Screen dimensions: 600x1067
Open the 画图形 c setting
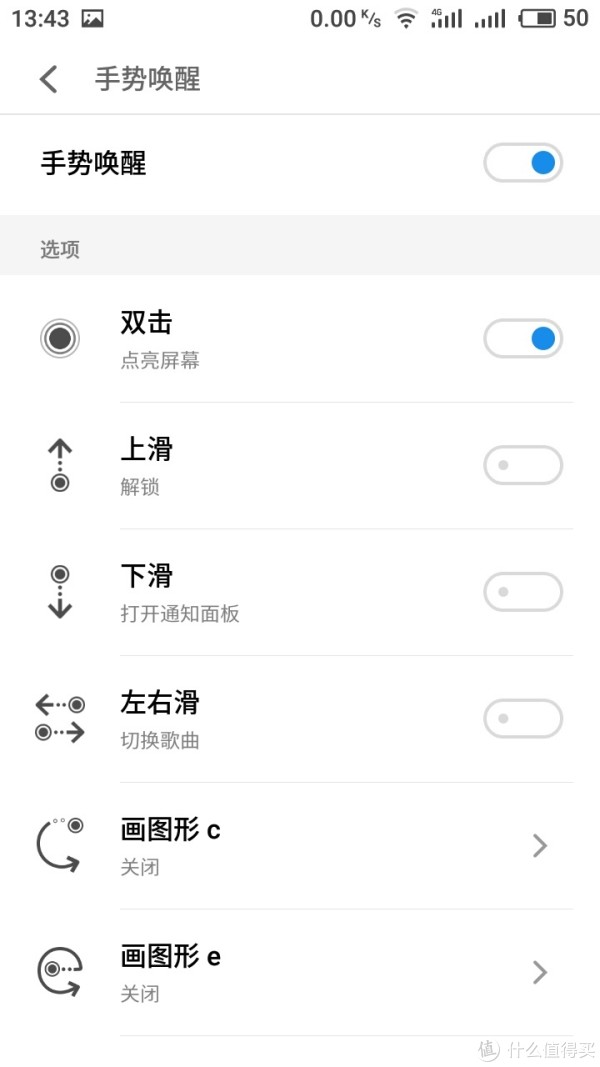[300, 846]
